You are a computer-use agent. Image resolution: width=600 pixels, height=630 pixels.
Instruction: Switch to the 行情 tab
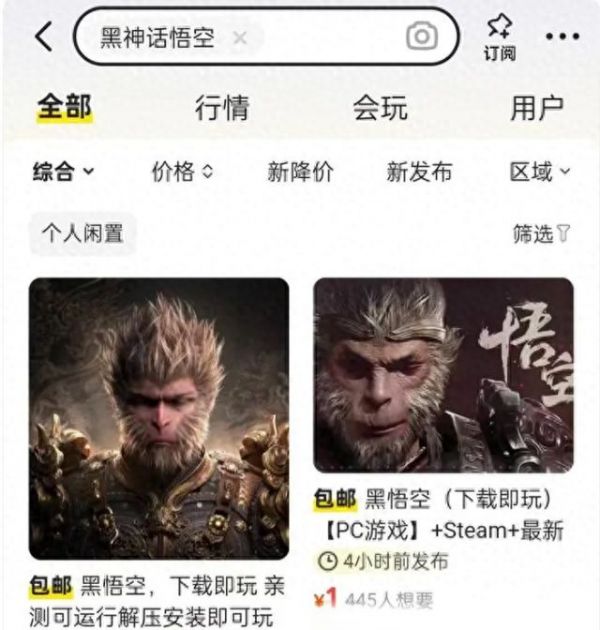coord(222,108)
